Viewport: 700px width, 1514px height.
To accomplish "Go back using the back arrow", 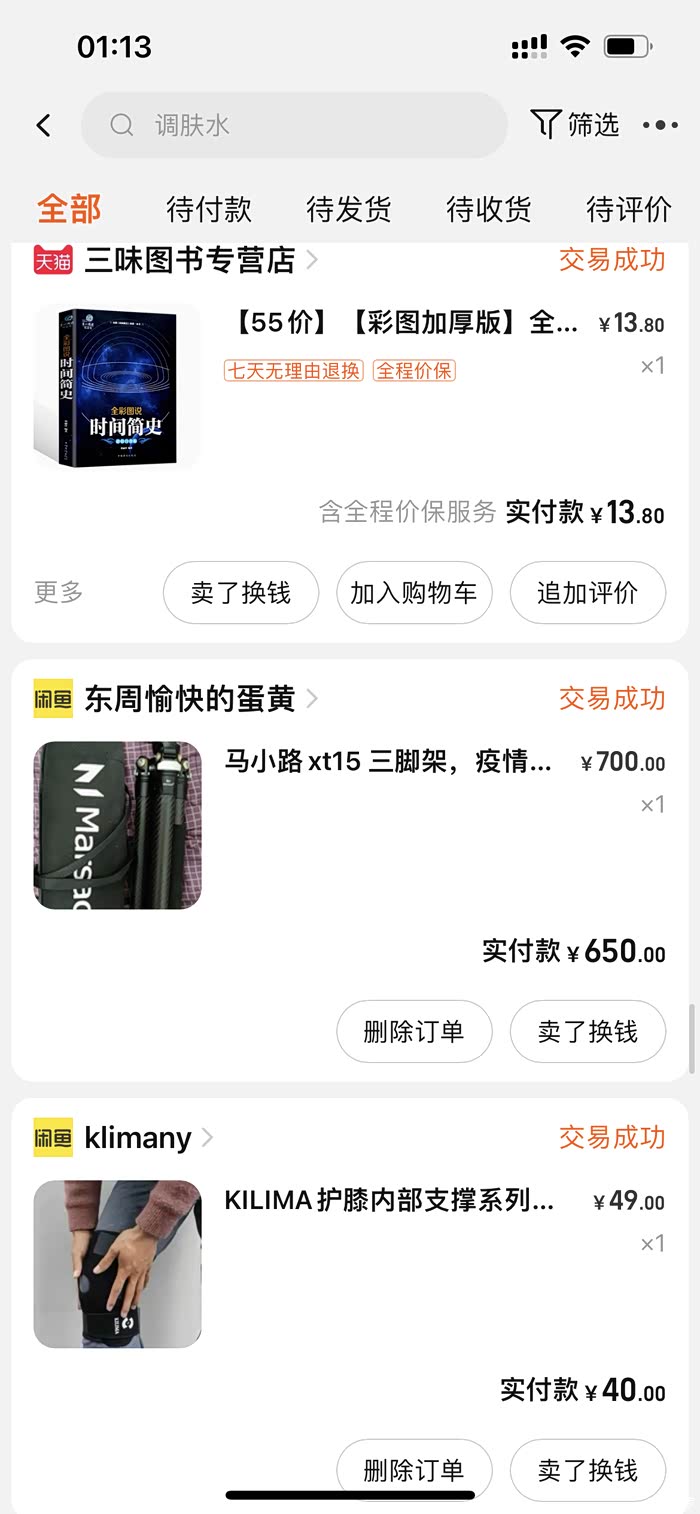I will coord(43,125).
